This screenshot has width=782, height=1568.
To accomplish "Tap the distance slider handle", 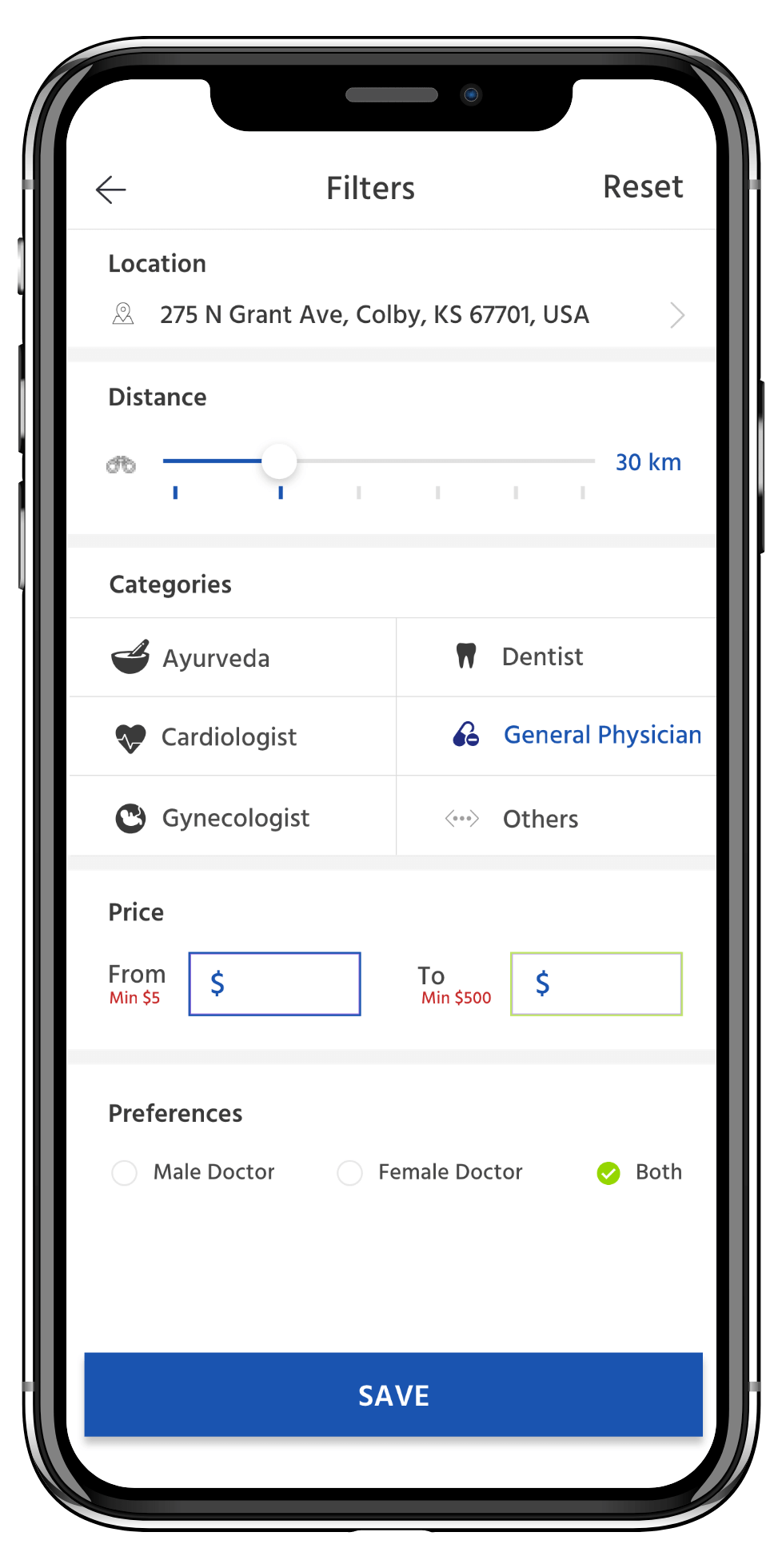I will click(279, 461).
